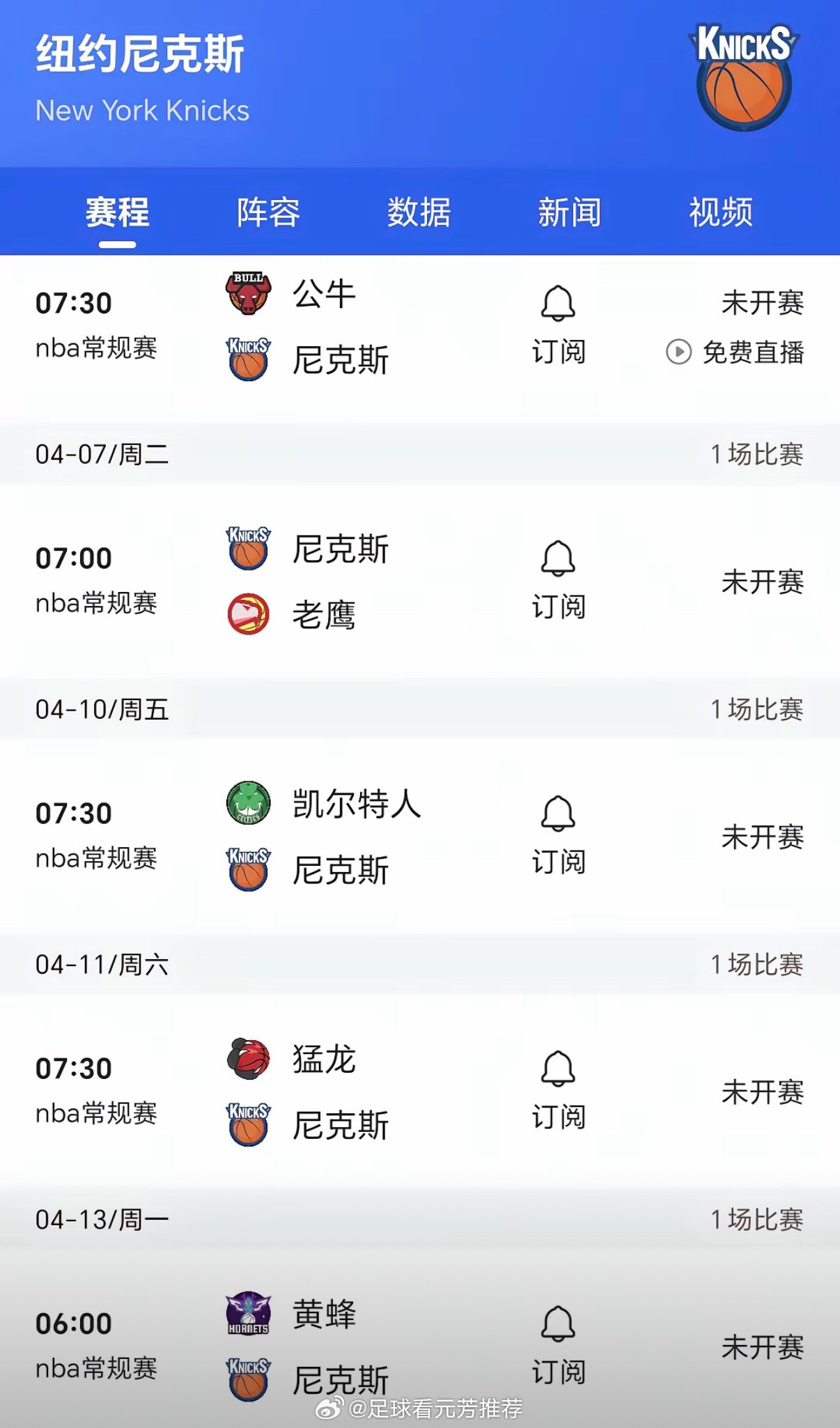Expand the 04-10/周五 game list

coord(420,711)
